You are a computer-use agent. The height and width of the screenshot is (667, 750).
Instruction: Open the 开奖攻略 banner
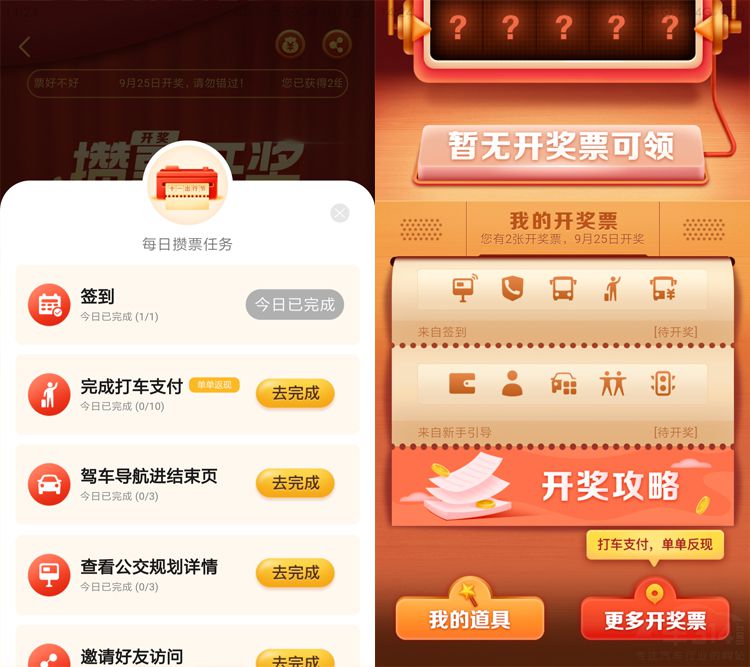[562, 486]
